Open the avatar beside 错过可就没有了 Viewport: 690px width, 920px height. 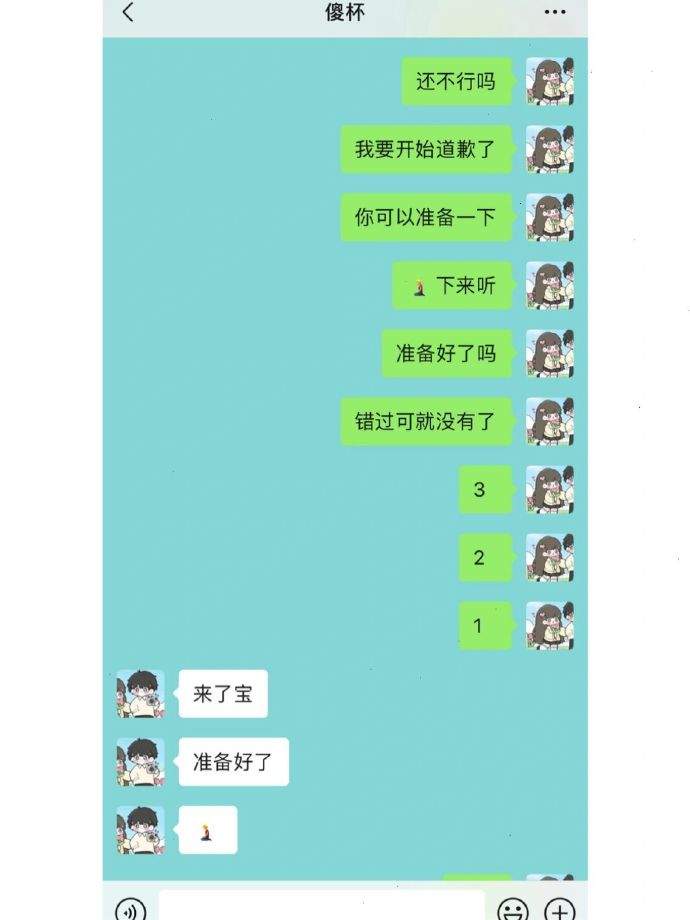coord(550,421)
